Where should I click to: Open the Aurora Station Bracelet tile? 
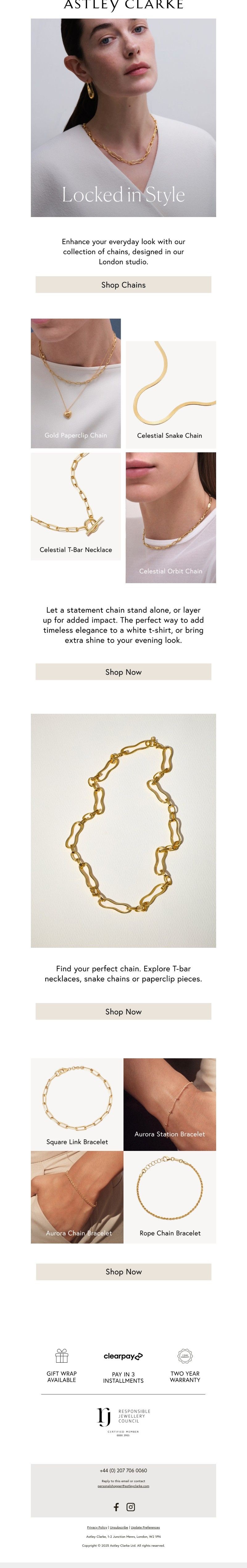coord(170,1104)
